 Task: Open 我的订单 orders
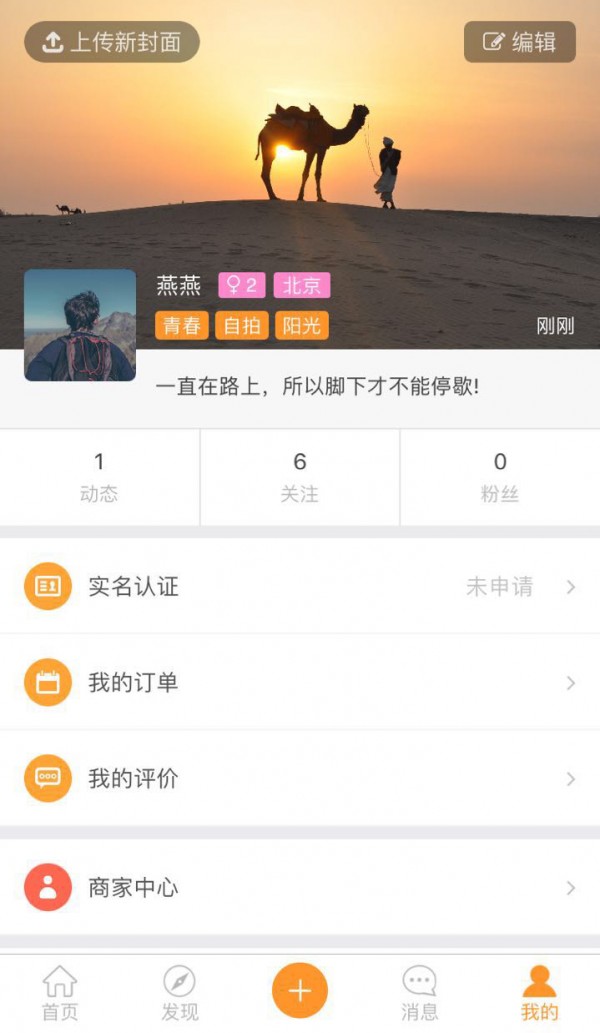pyautogui.click(x=300, y=683)
